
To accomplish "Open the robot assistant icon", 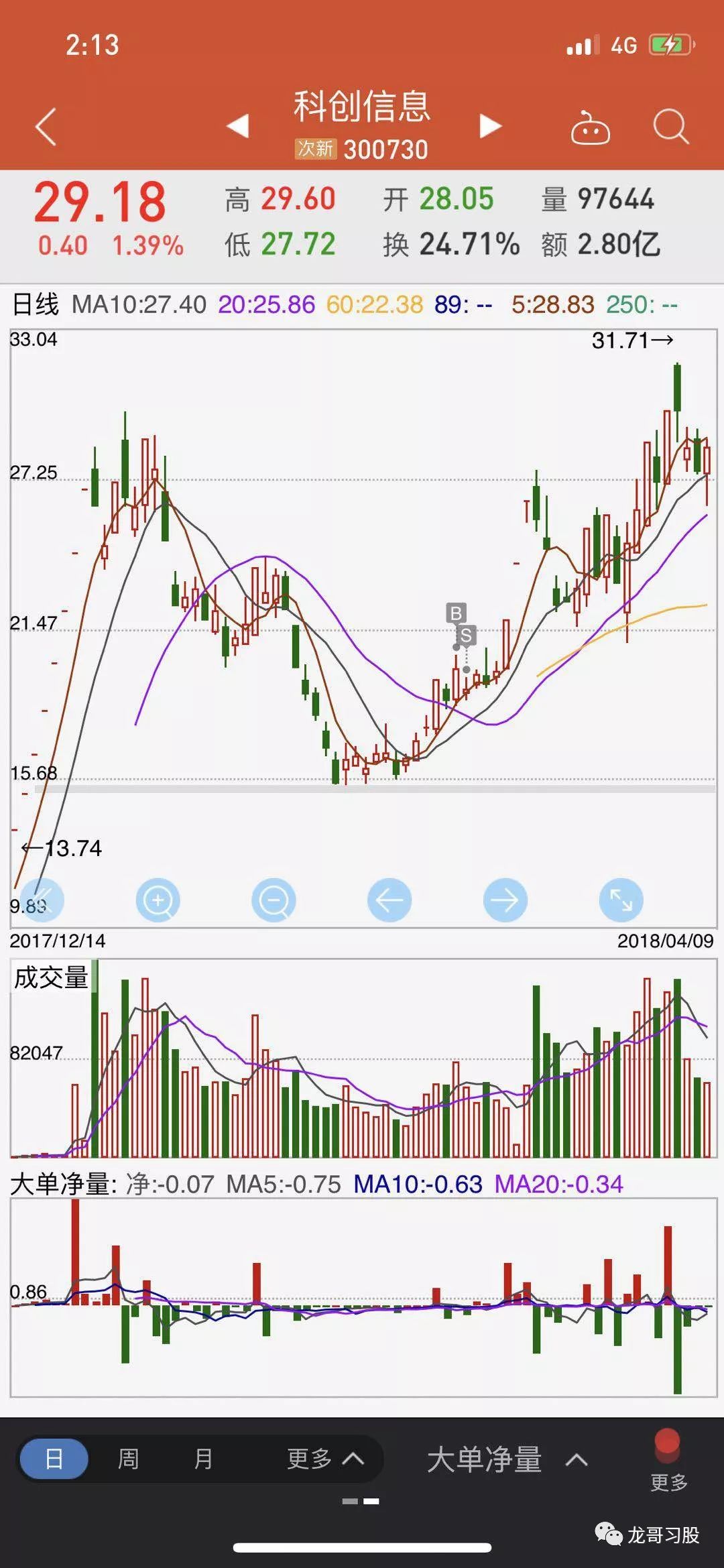I will 590,127.
